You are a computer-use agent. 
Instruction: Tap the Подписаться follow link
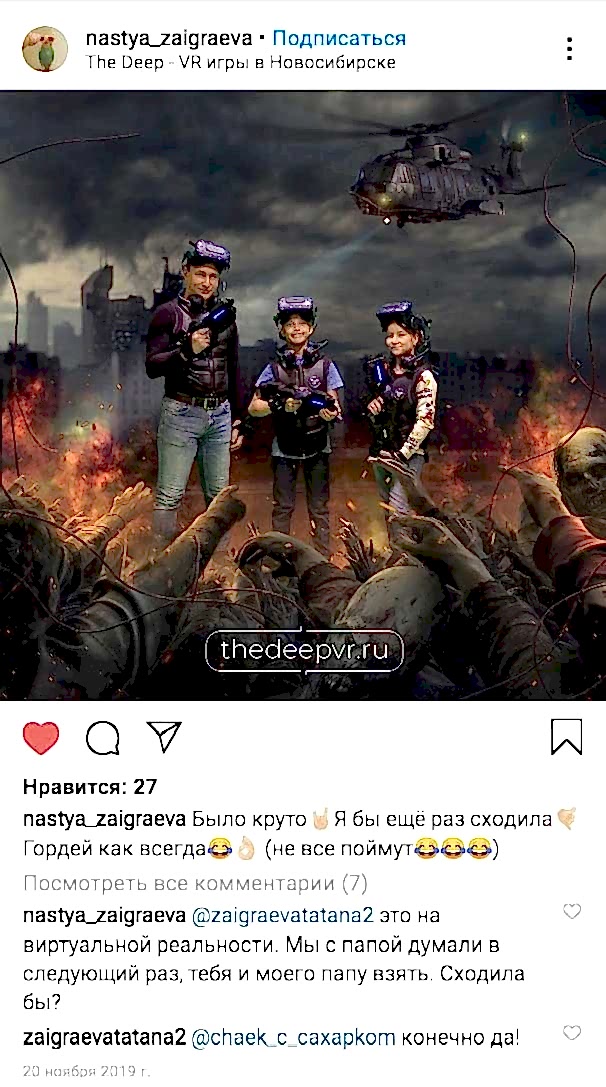tap(339, 38)
